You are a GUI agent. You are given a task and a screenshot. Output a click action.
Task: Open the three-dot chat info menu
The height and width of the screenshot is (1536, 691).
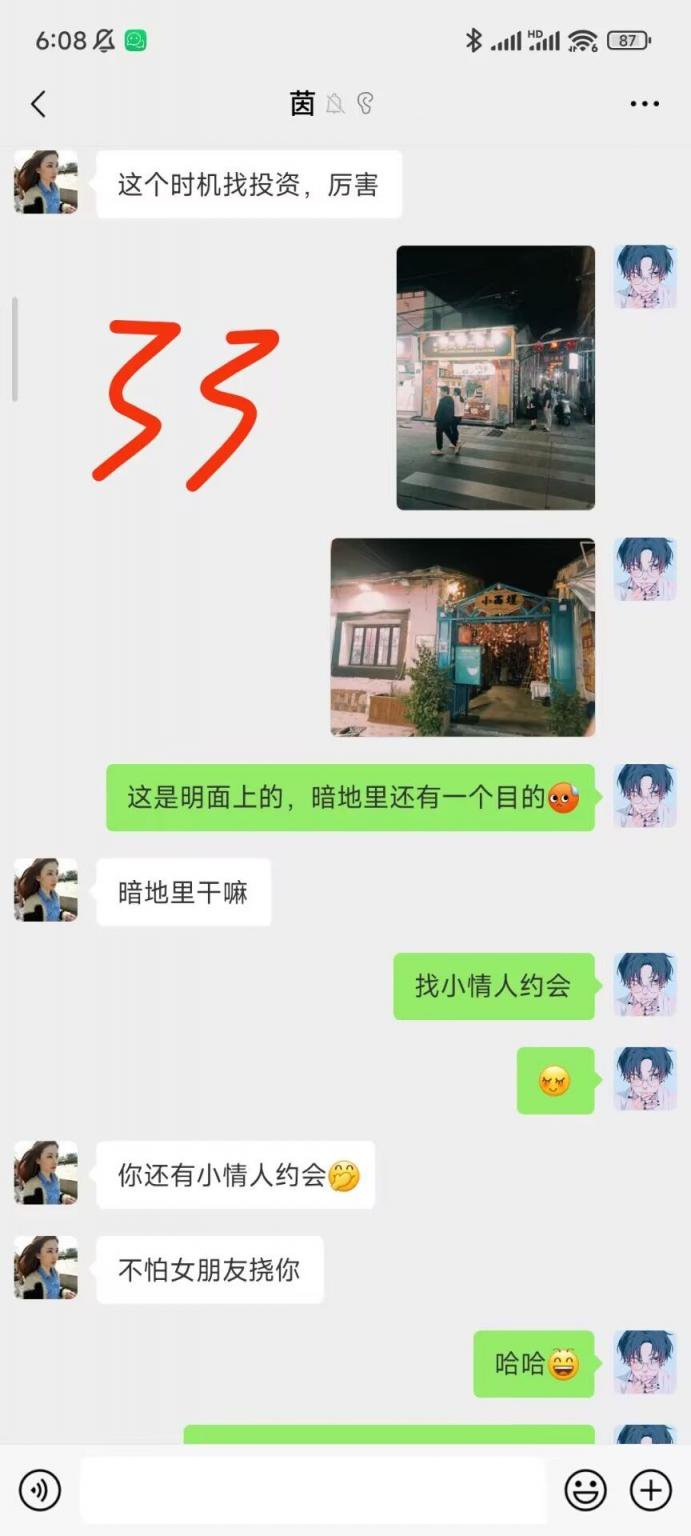(644, 104)
